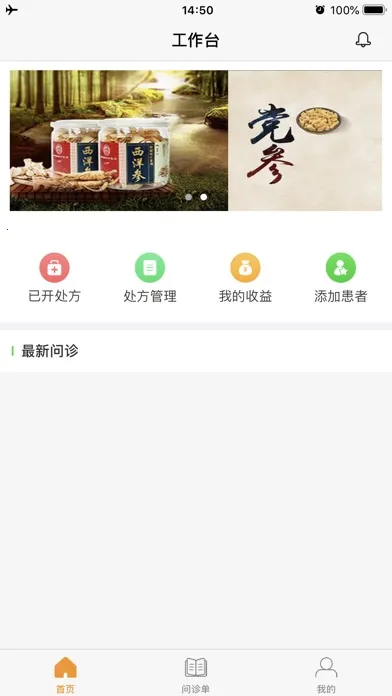
Task: Select 添加患者 to add a patient
Action: [x=341, y=278]
